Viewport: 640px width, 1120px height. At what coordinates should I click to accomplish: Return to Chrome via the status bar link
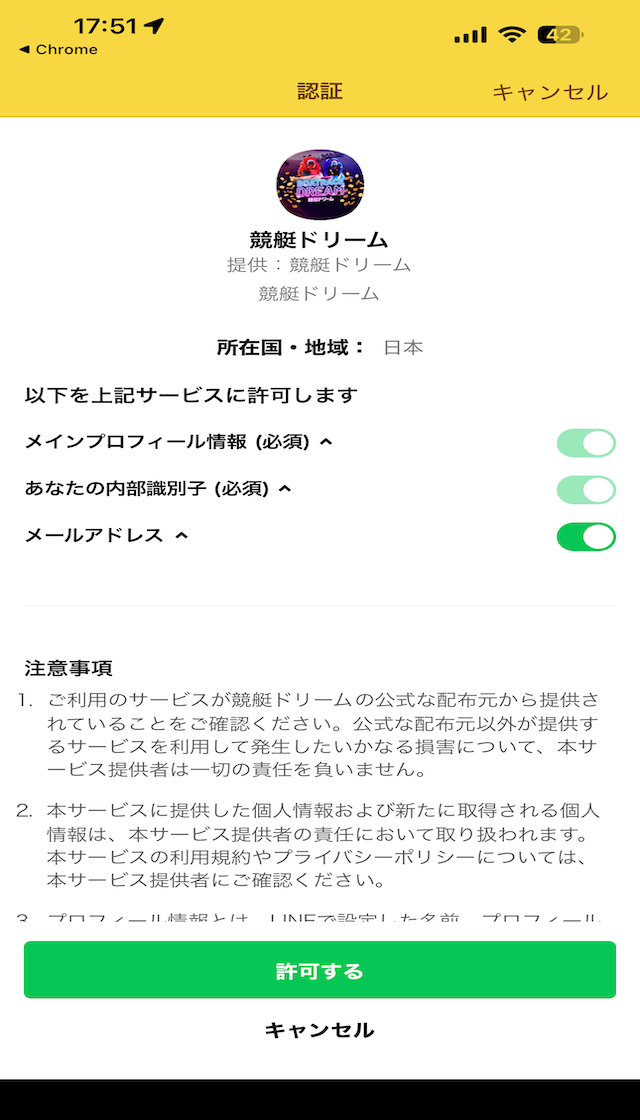coord(59,50)
